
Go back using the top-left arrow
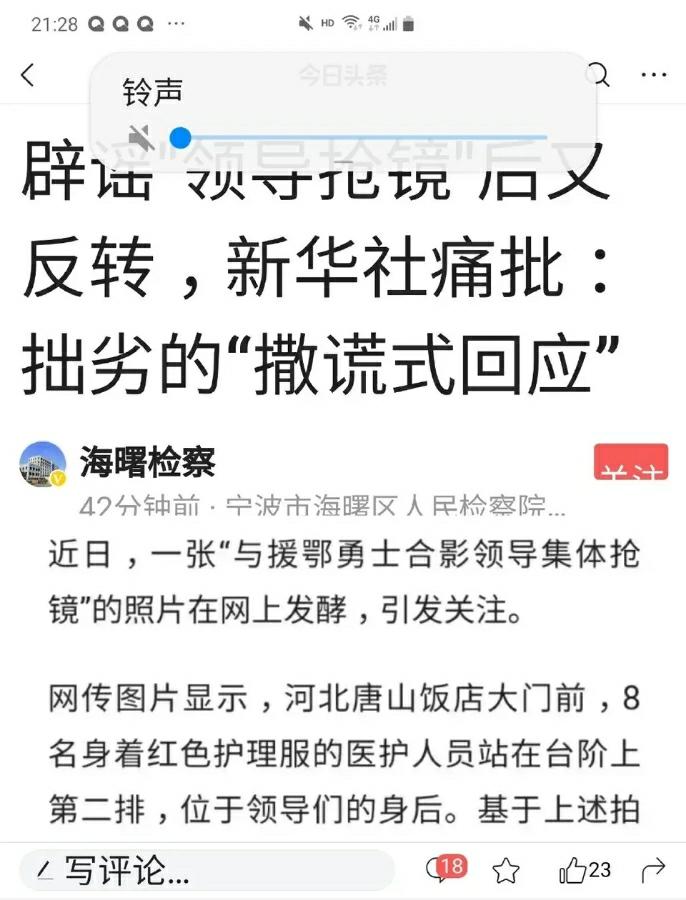click(x=27, y=75)
